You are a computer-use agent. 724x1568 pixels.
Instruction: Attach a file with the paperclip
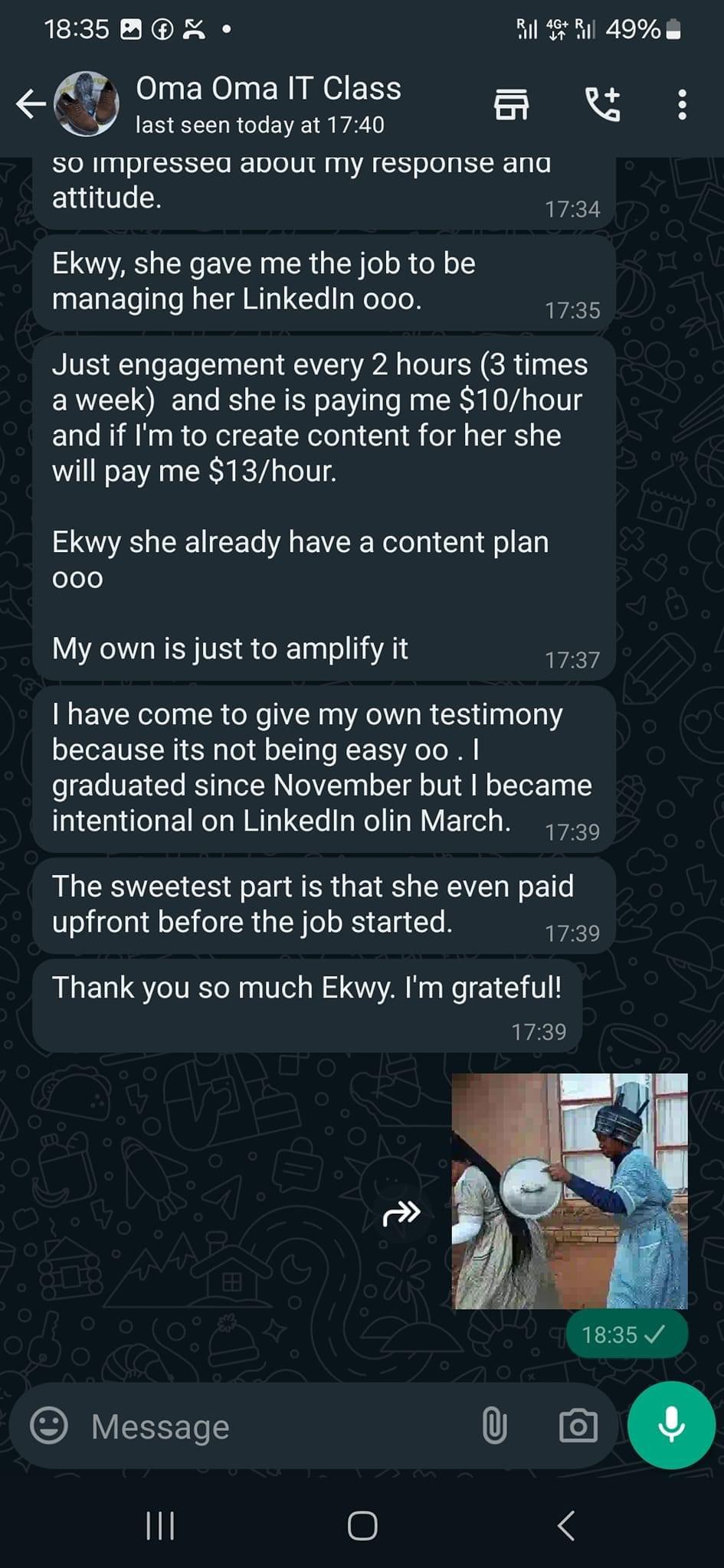[x=494, y=1426]
